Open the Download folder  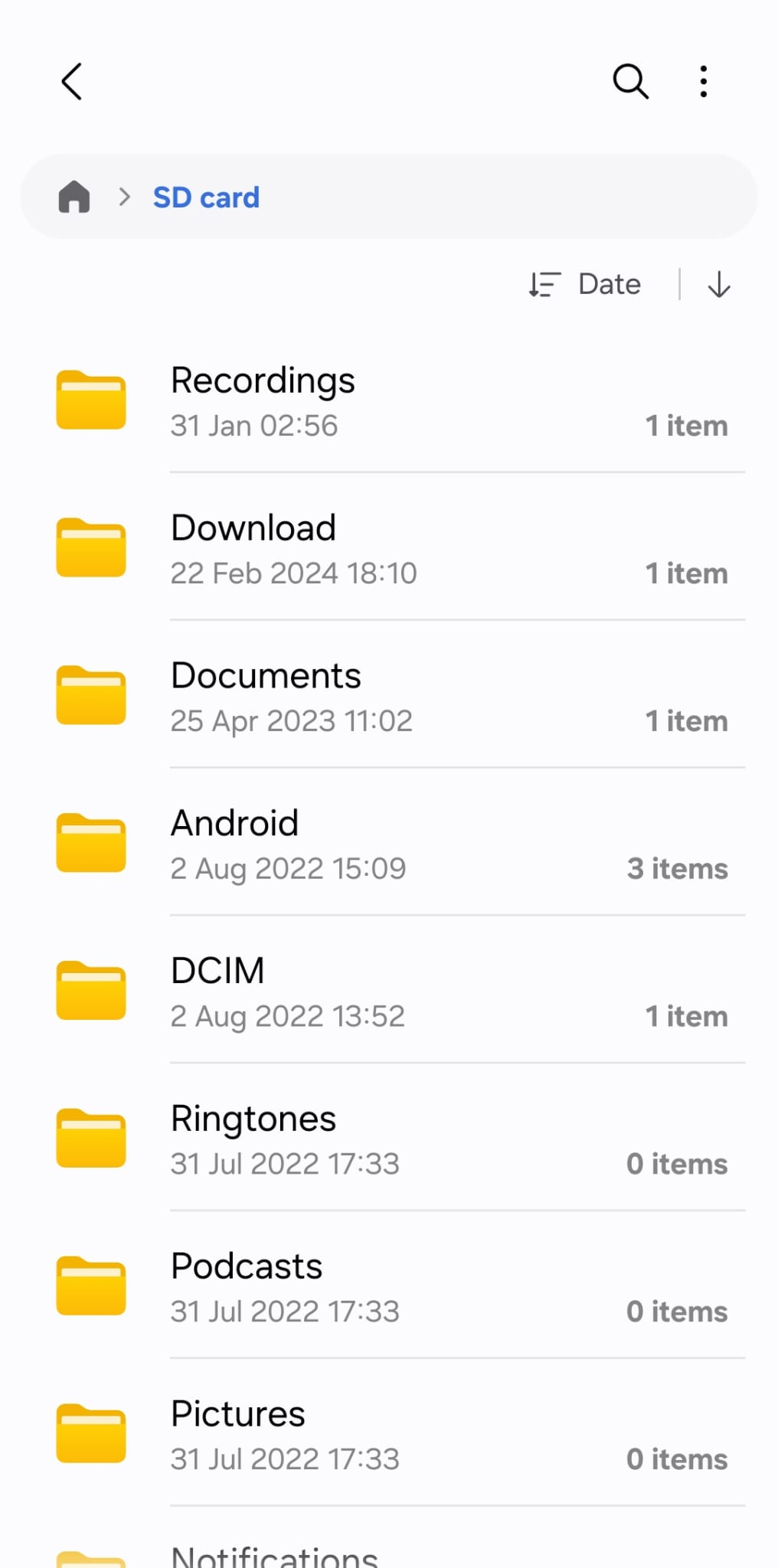pyautogui.click(x=389, y=548)
